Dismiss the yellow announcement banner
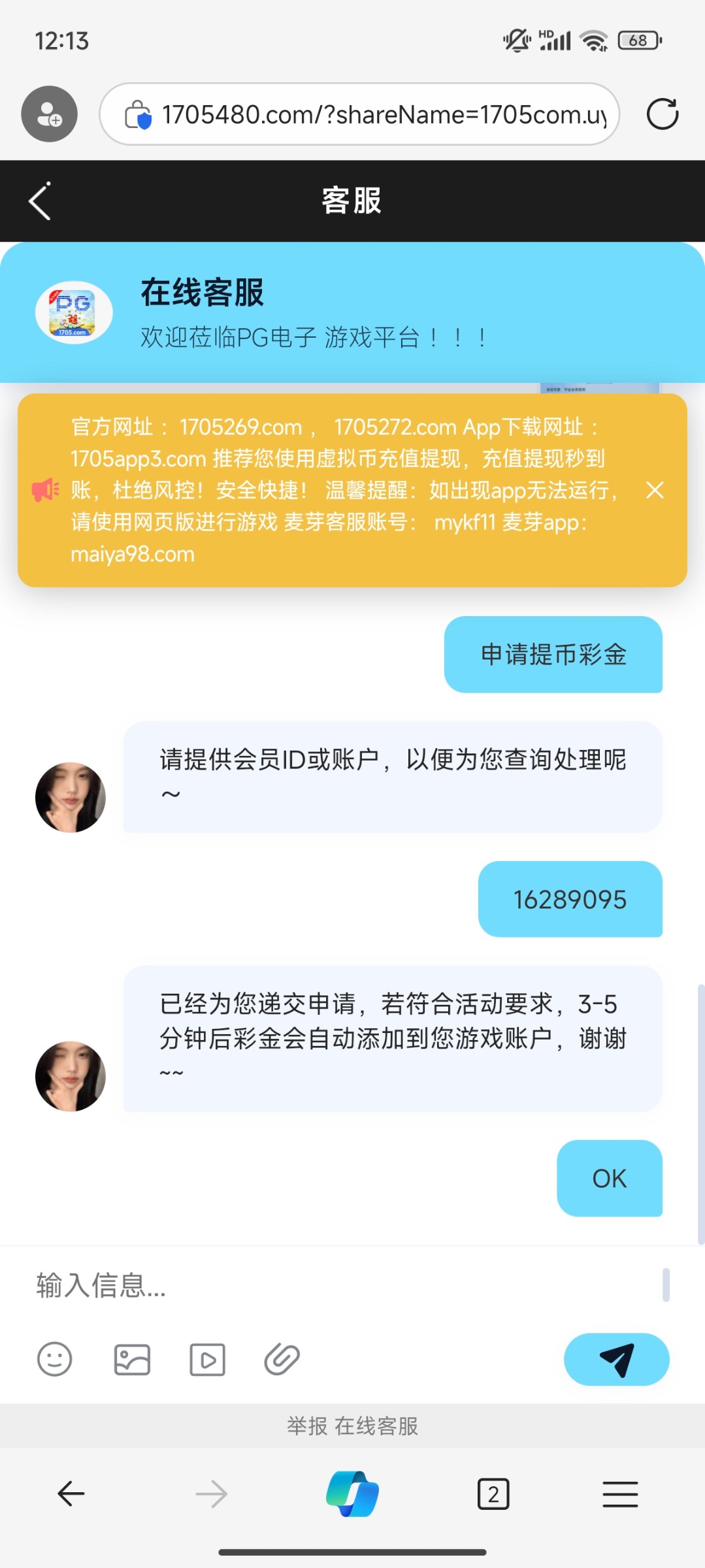705x1568 pixels. tap(655, 490)
